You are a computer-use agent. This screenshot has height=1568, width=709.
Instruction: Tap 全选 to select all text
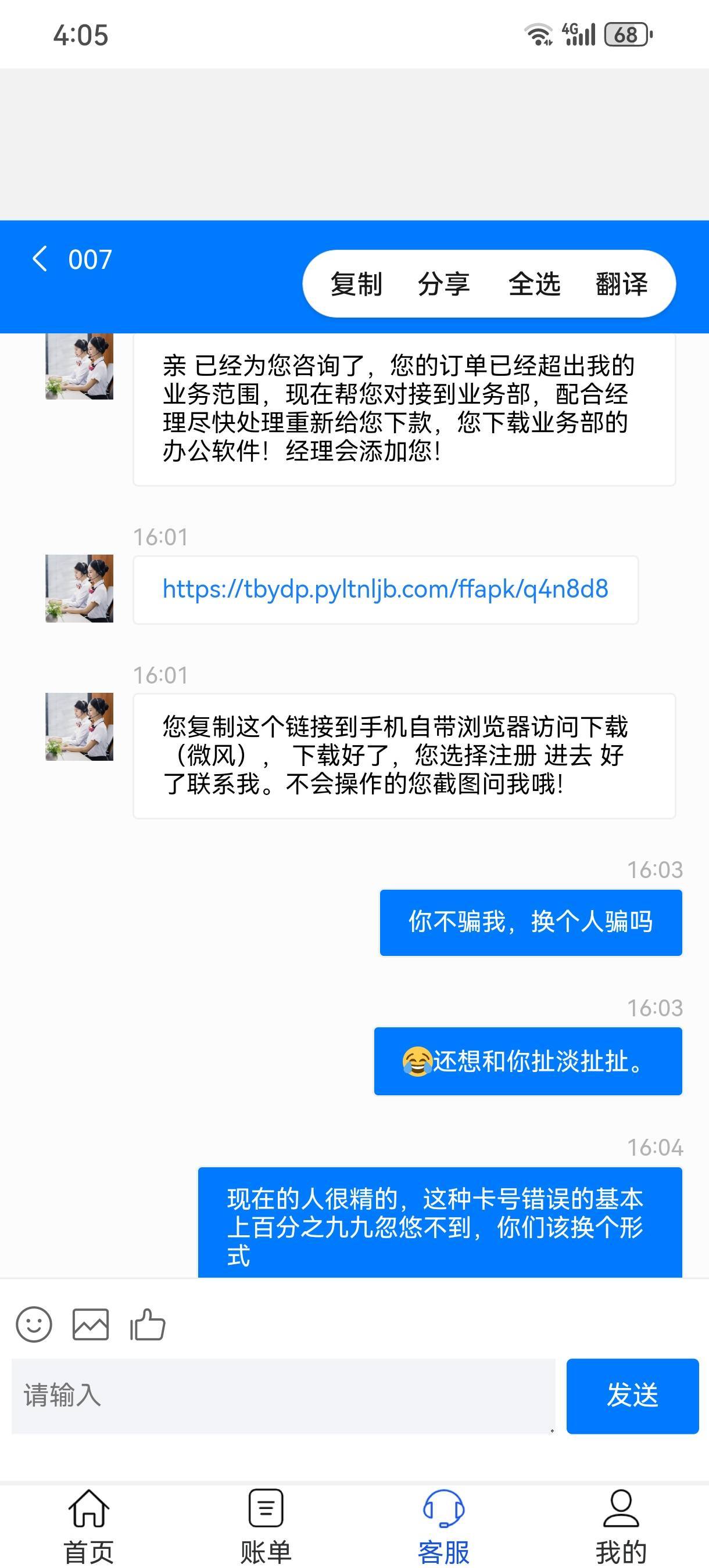click(534, 284)
